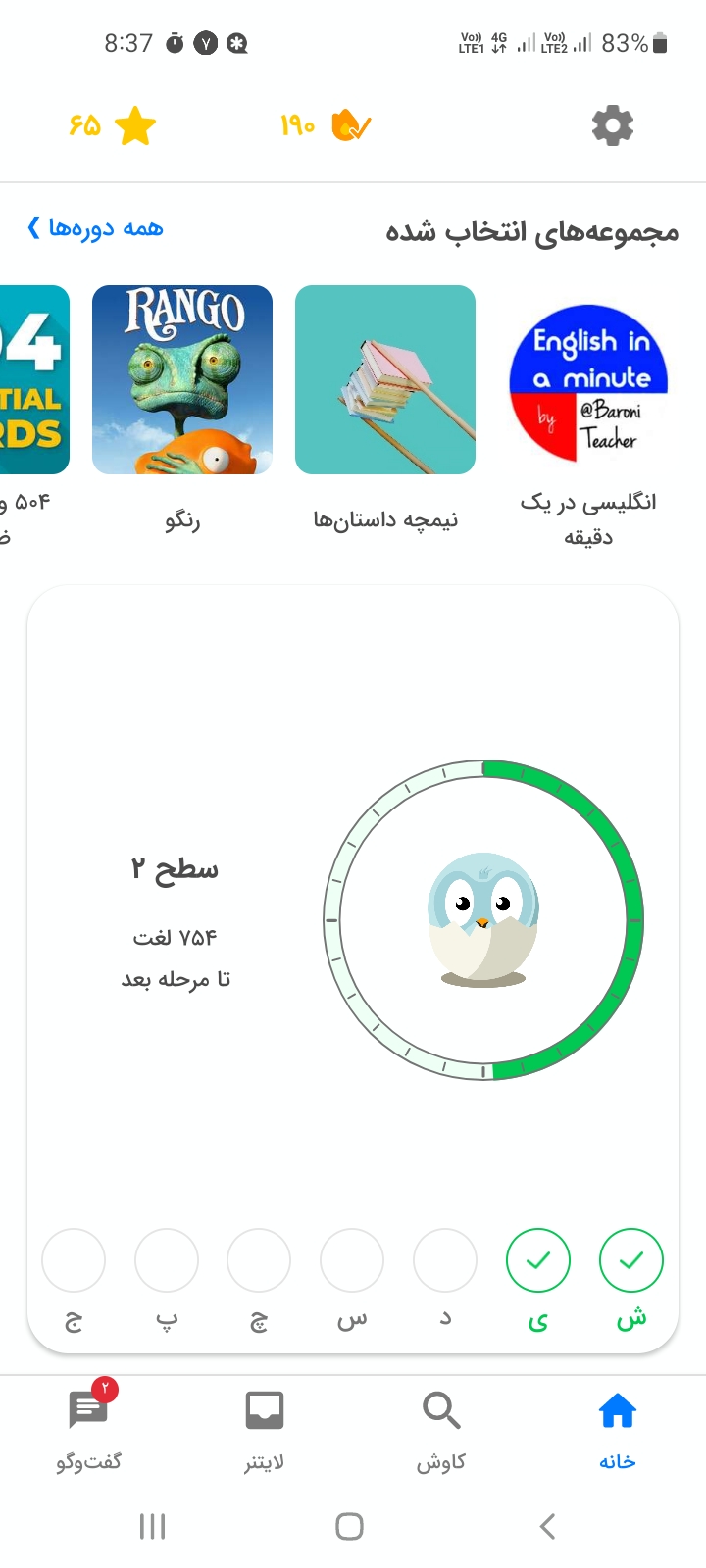
Task: Go back with the system back button
Action: [x=548, y=1526]
